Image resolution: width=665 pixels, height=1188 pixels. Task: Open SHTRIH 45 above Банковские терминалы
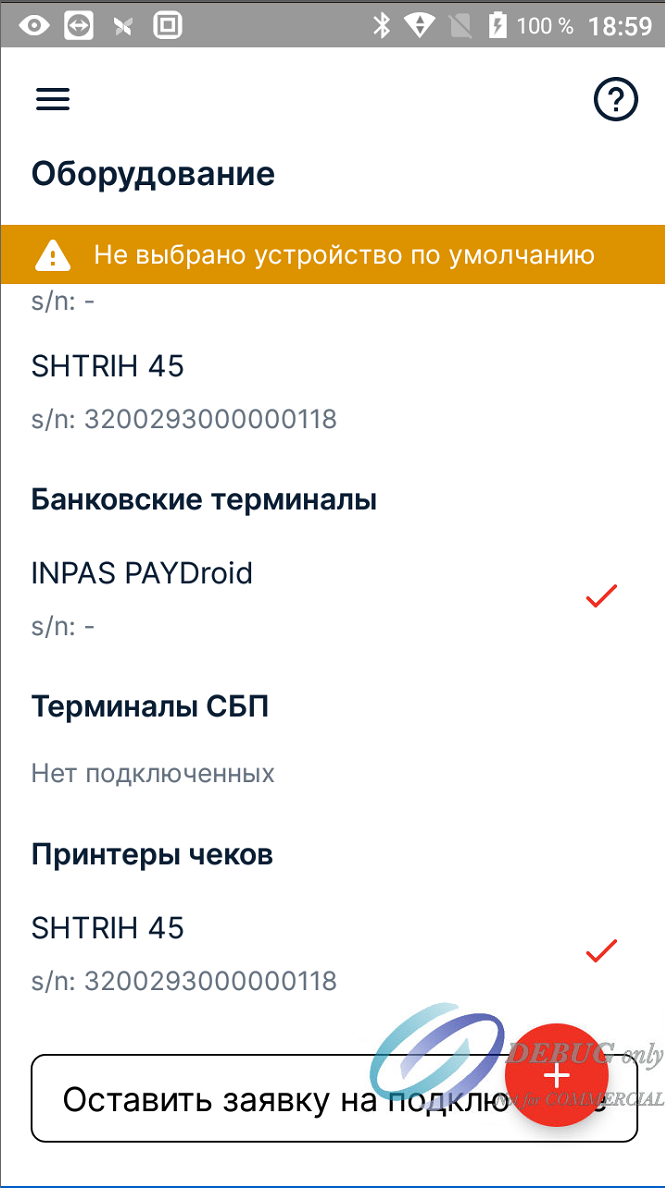332,392
